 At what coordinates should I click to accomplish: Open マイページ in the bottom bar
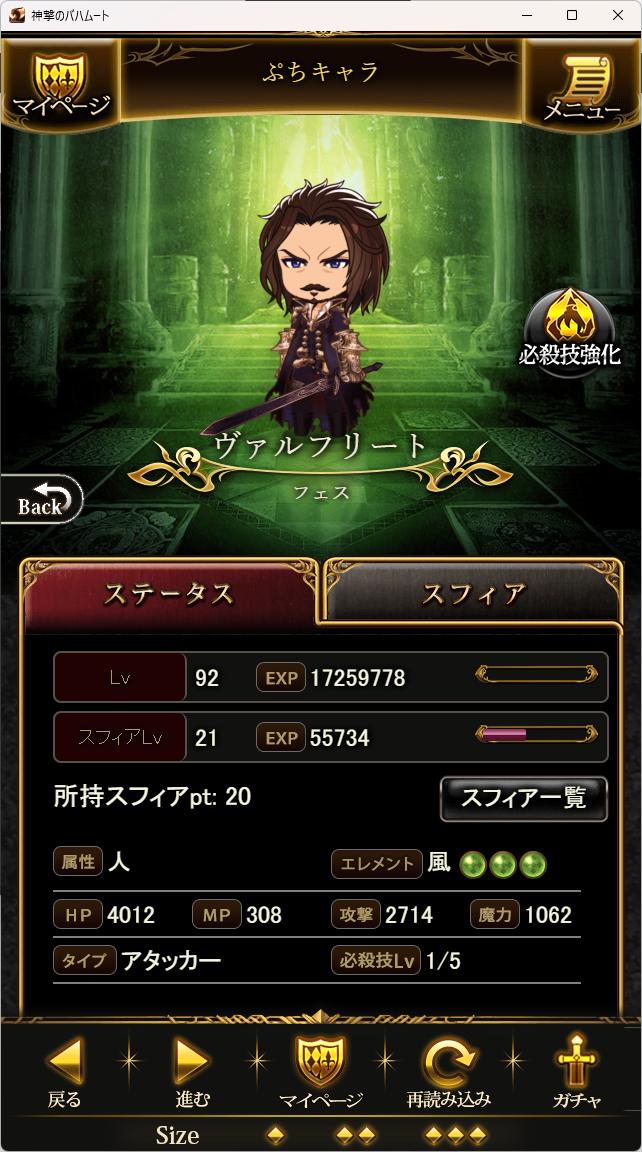click(320, 1071)
